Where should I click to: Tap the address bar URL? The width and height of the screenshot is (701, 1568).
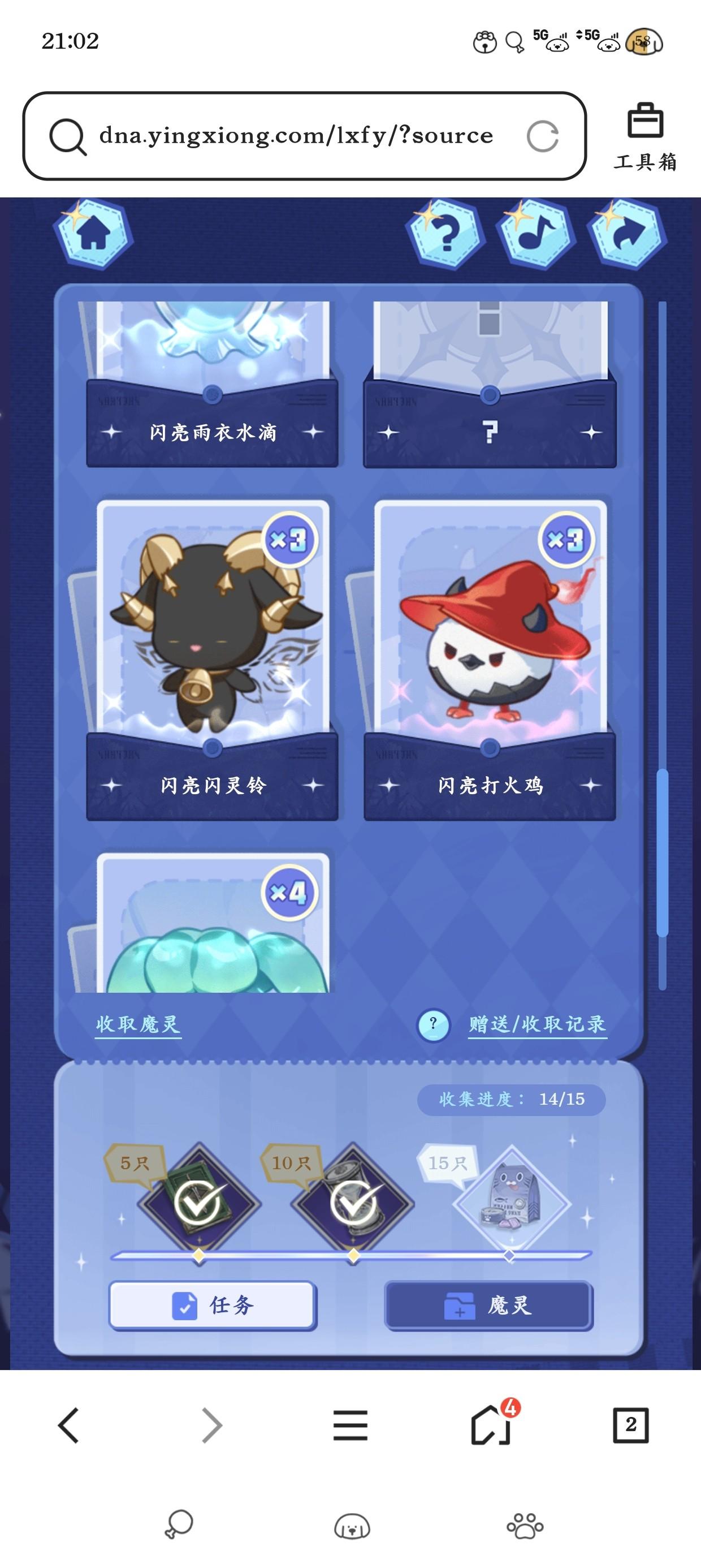click(x=296, y=136)
